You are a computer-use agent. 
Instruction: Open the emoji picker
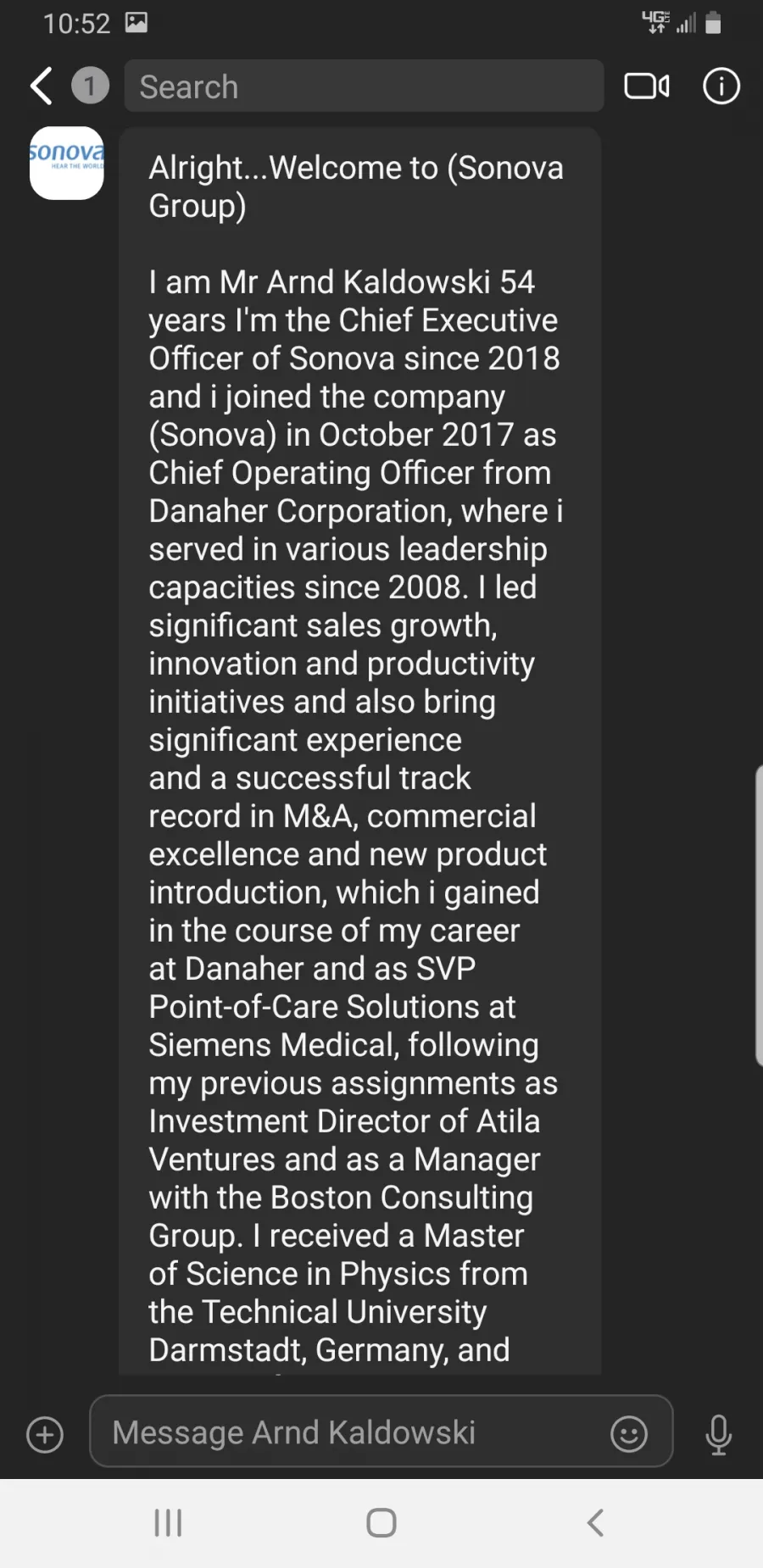[629, 1434]
